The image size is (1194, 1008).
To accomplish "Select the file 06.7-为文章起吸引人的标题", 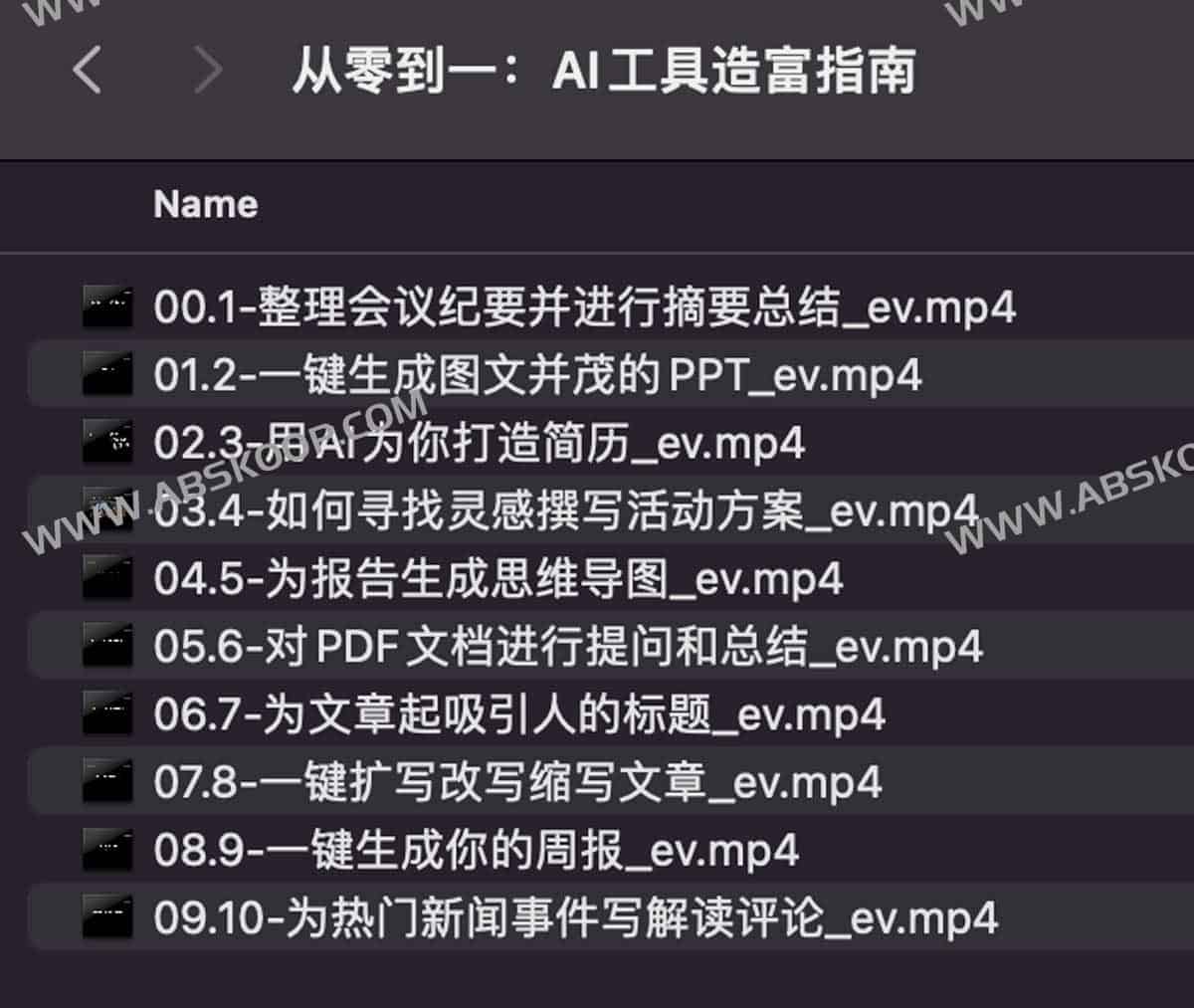I will click(519, 714).
